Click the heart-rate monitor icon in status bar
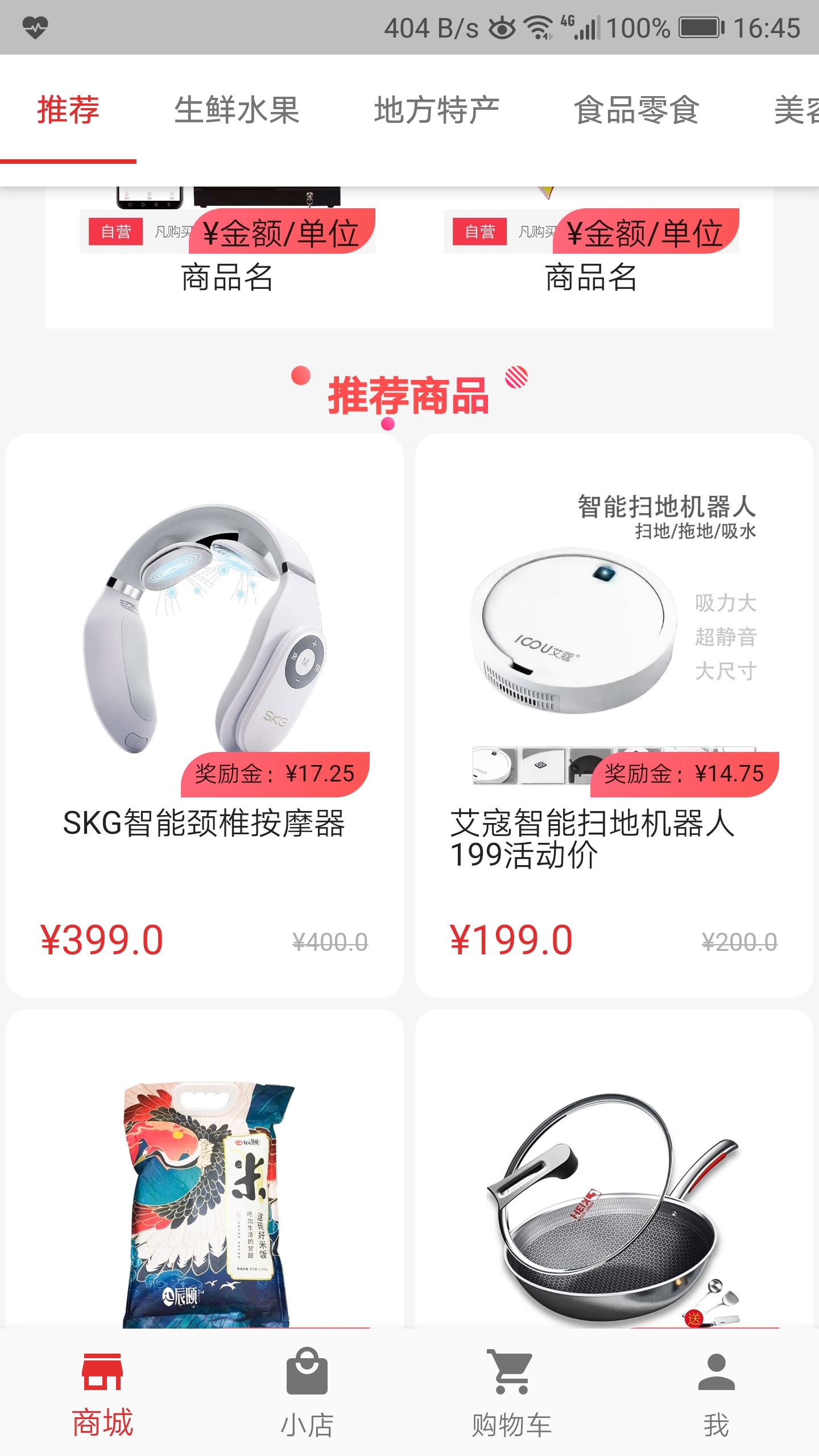Image resolution: width=819 pixels, height=1456 pixels. tap(35, 27)
